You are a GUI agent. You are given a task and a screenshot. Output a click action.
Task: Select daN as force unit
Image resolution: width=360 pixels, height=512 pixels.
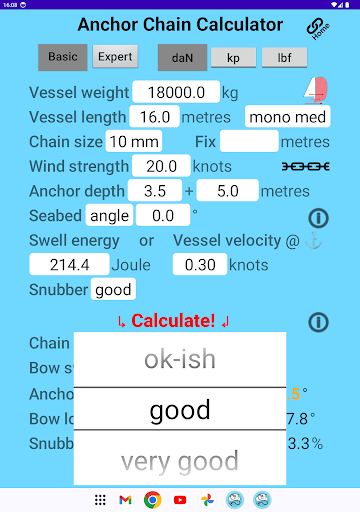click(x=182, y=58)
